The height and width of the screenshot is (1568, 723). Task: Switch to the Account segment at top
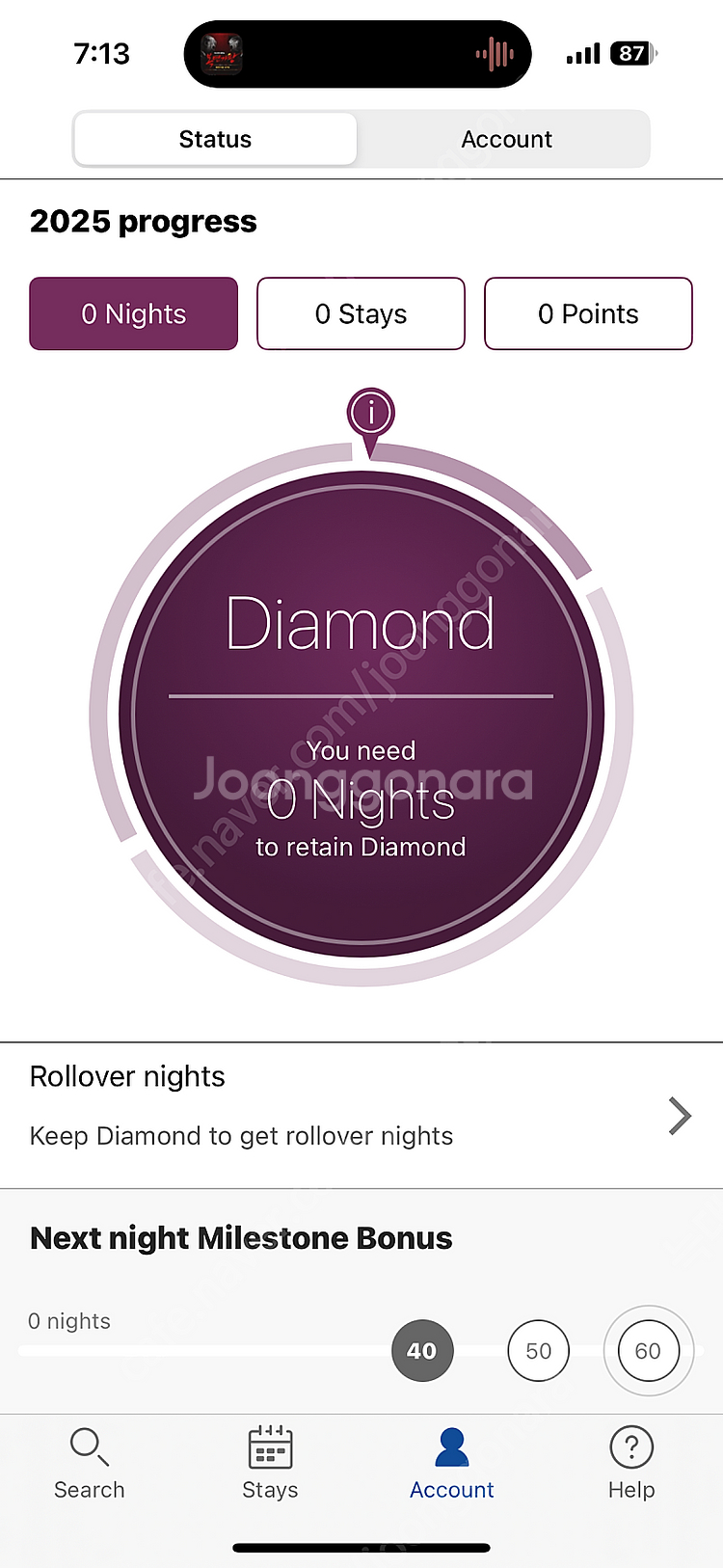506,140
